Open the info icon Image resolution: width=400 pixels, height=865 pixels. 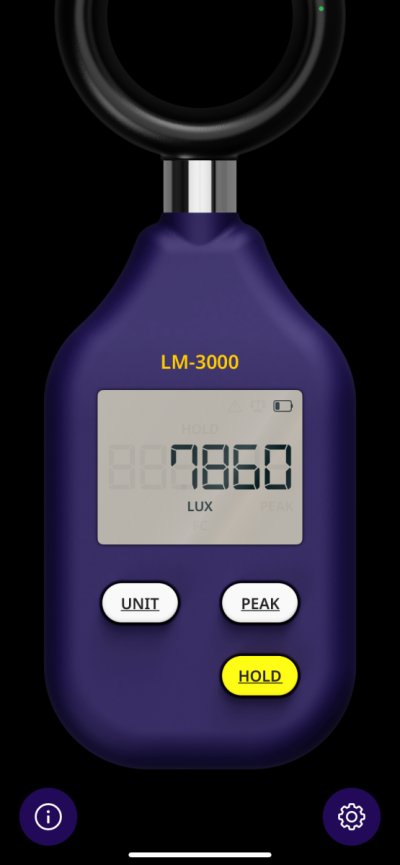tap(48, 816)
